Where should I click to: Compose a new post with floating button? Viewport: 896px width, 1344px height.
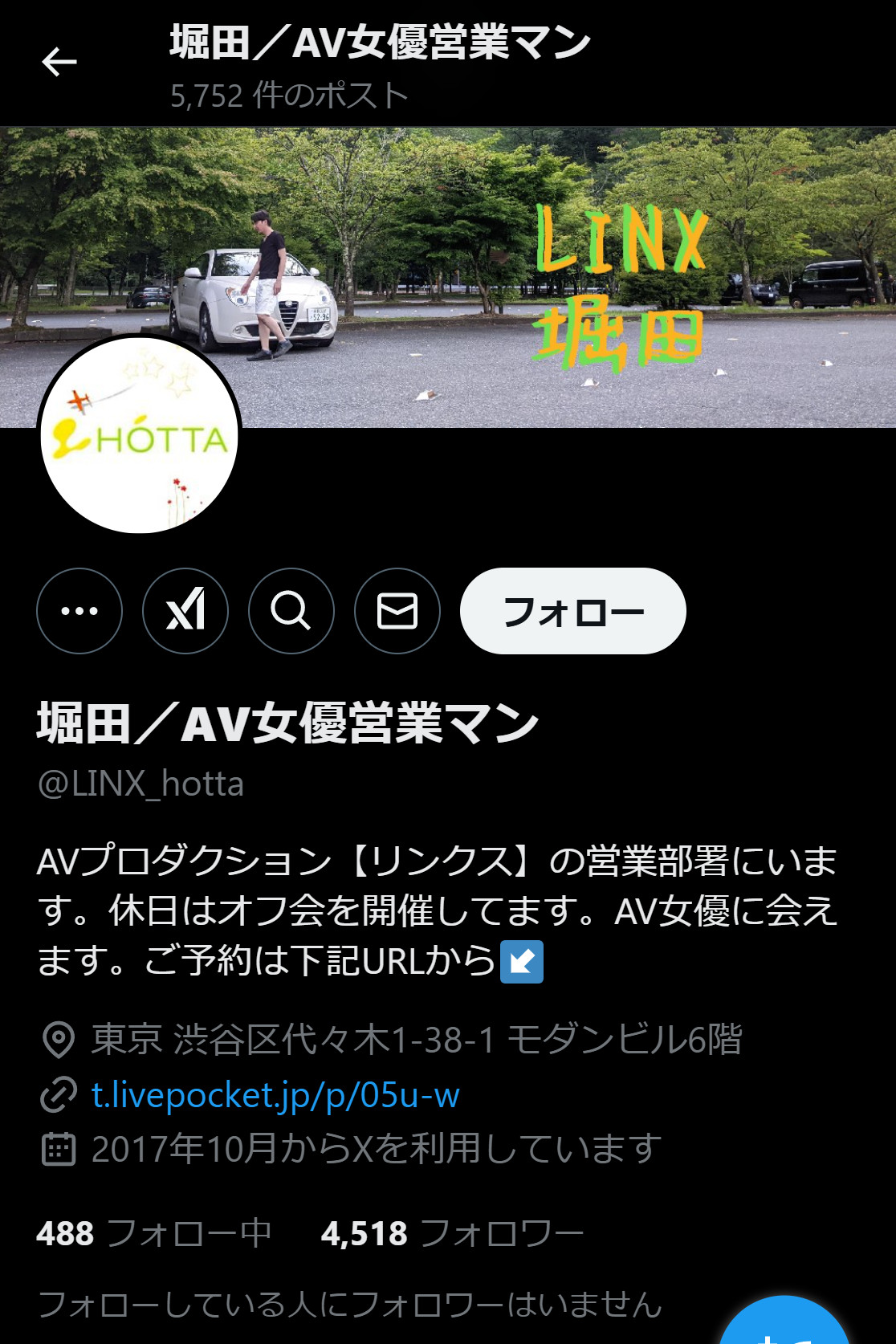coord(784,1325)
